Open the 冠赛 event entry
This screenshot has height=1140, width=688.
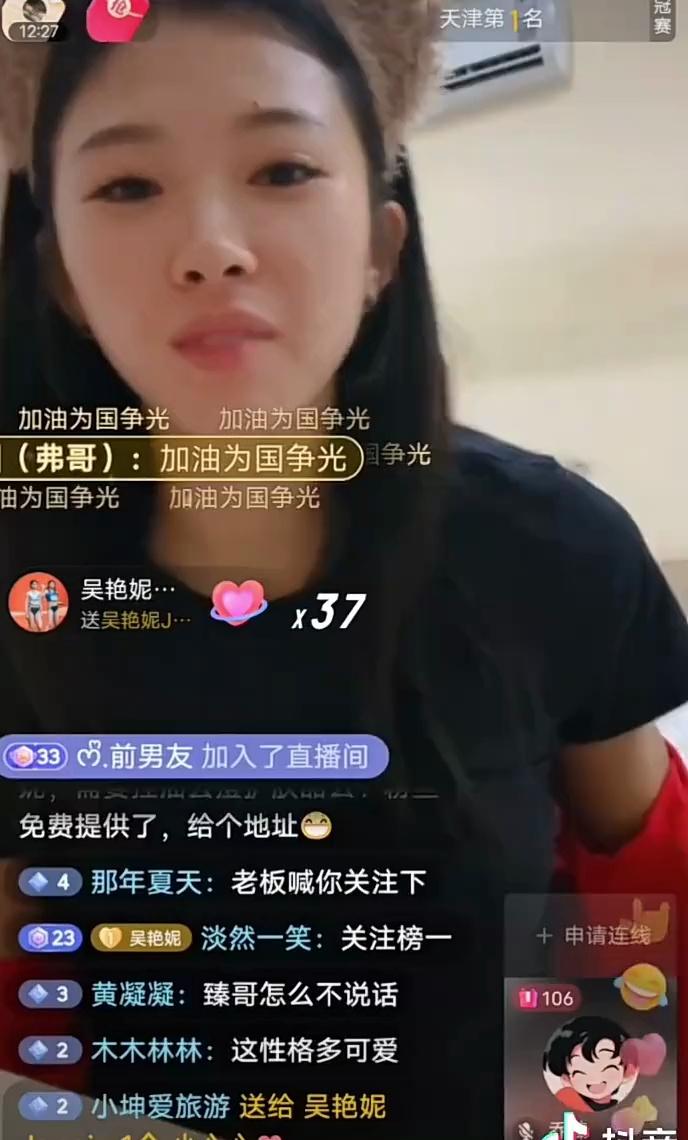[662, 18]
